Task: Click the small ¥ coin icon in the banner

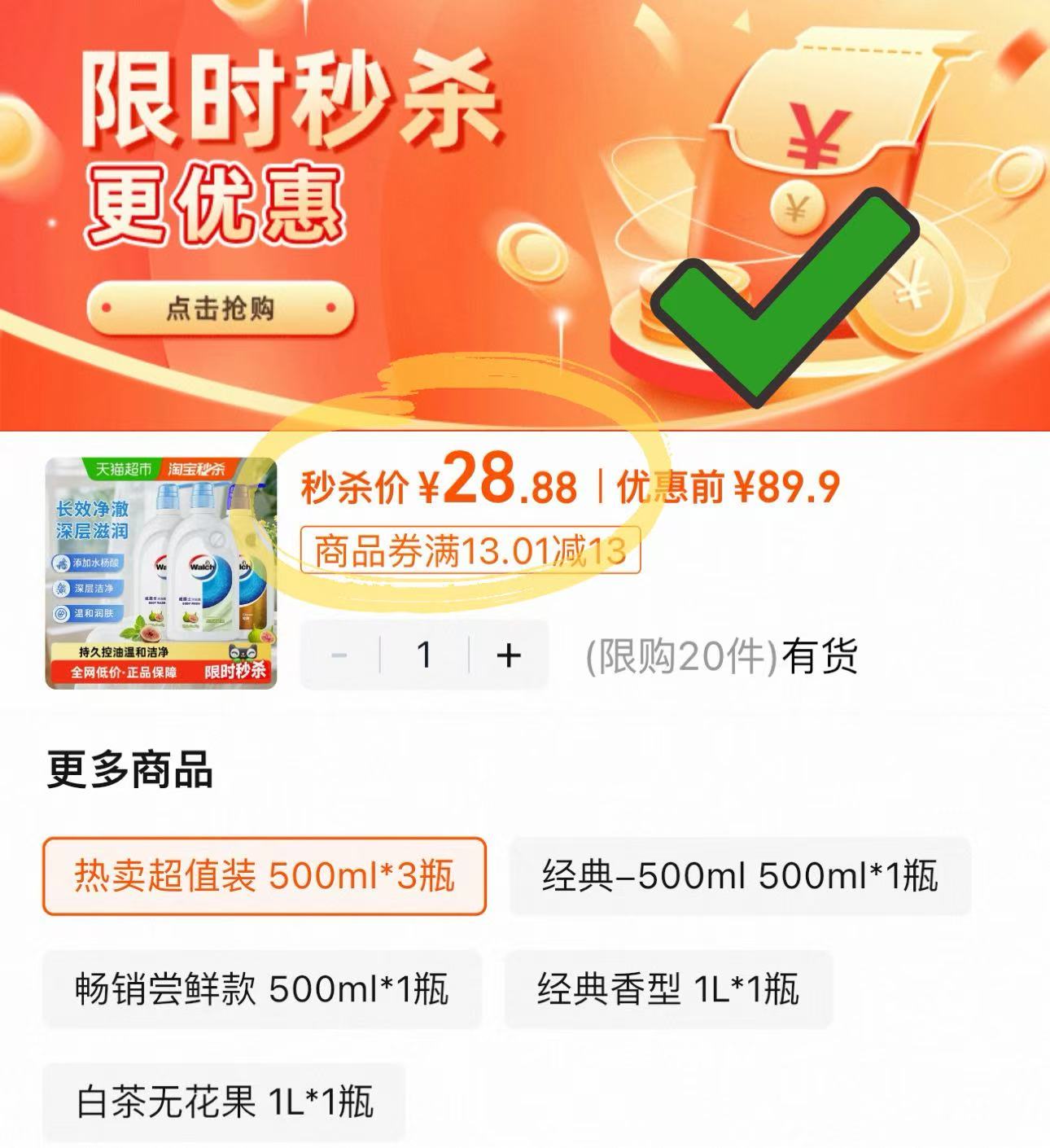Action: pyautogui.click(x=795, y=208)
